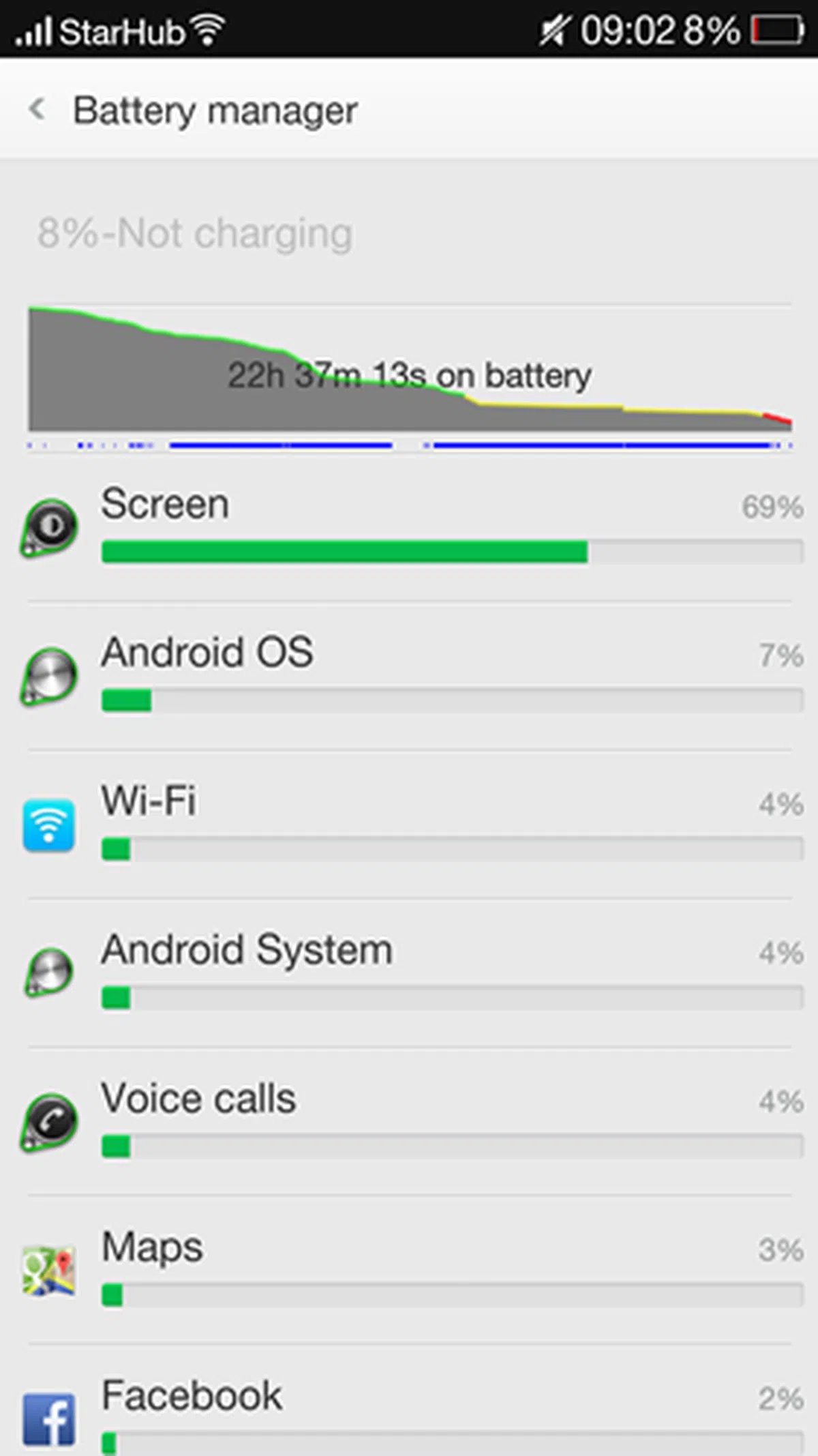The image size is (818, 1456).
Task: View Voice calls battery usage
Action: 409,1121
